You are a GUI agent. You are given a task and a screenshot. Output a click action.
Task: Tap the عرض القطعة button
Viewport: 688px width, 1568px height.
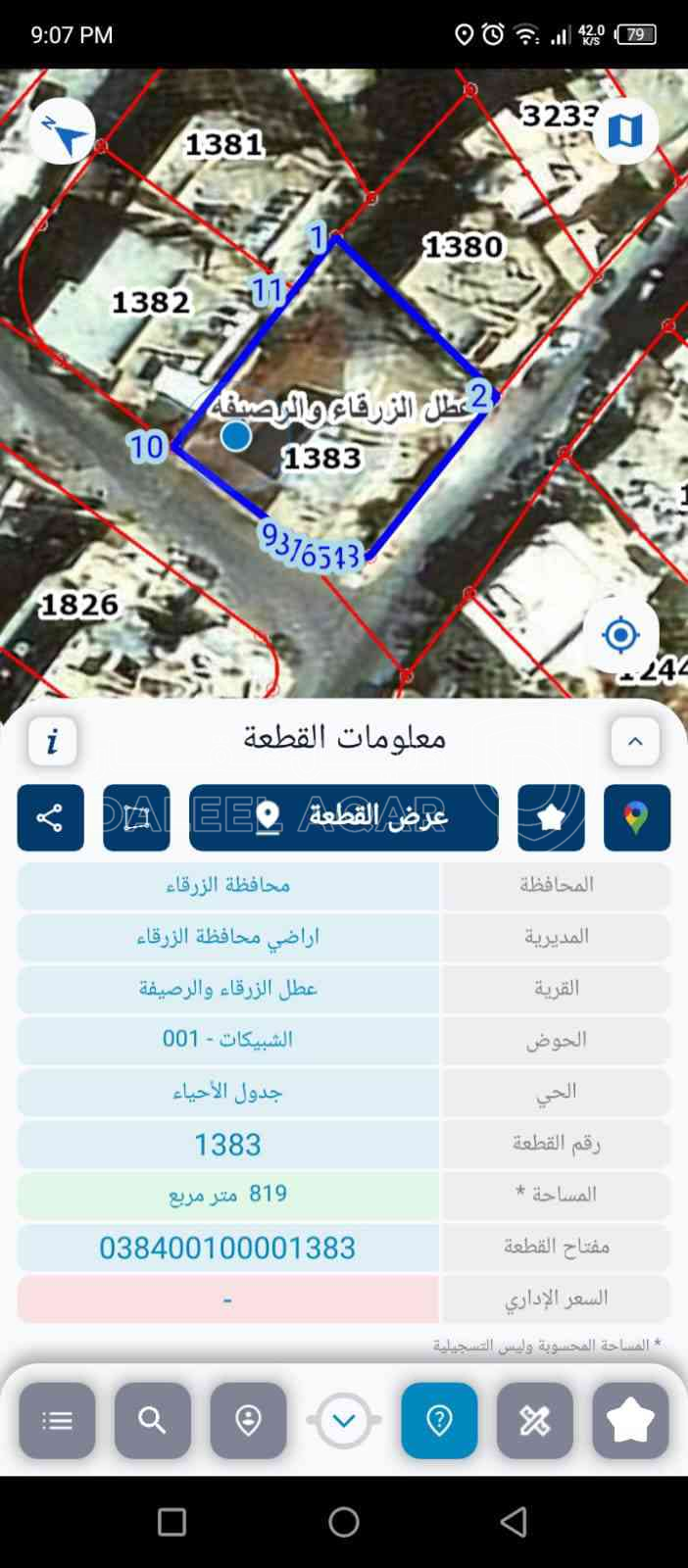344,817
